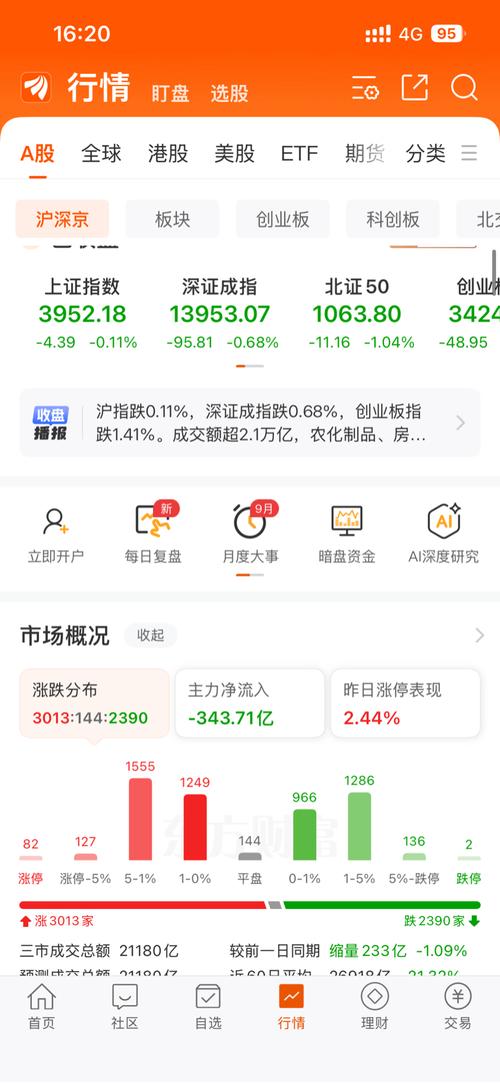Choose the 科创板 chip

393,220
